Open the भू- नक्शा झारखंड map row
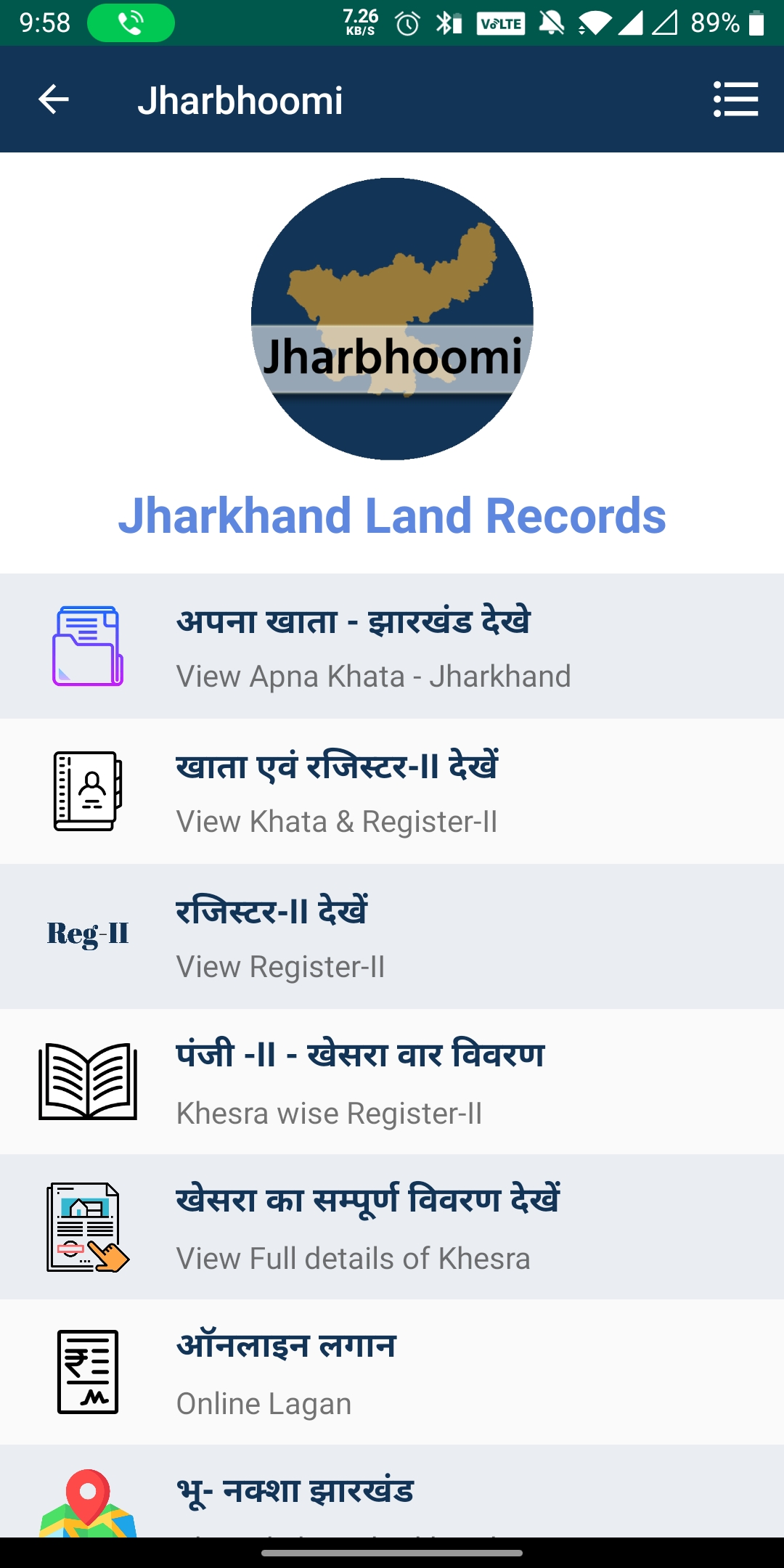This screenshot has height=1568, width=784. coord(392,1491)
